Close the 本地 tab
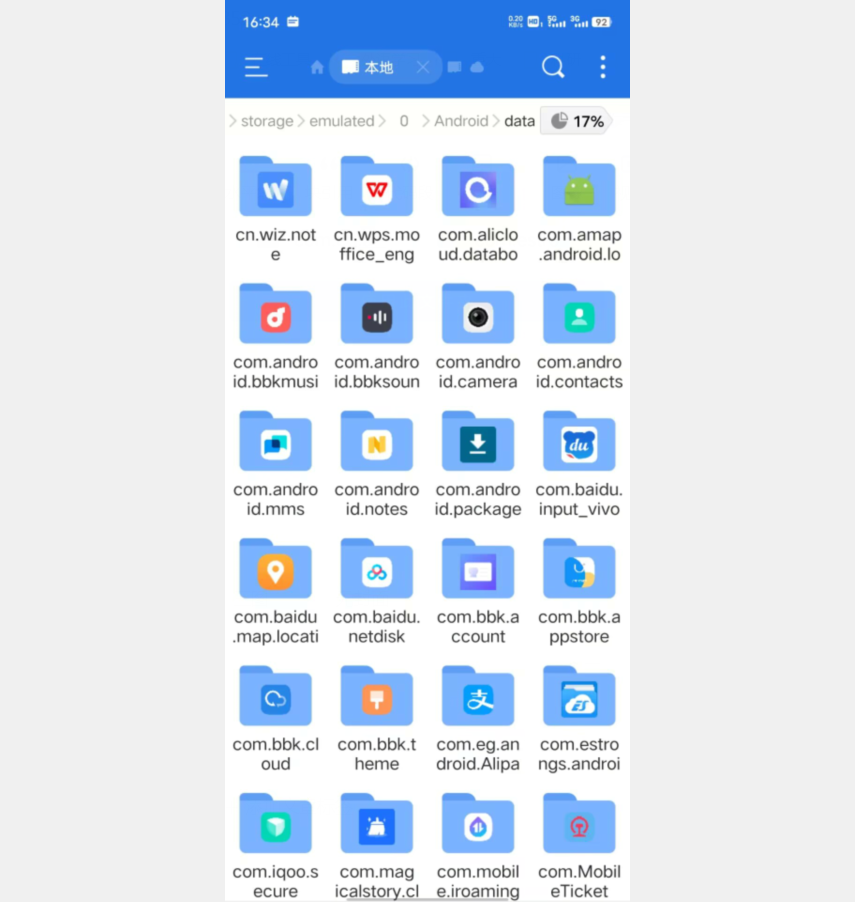Image resolution: width=855 pixels, height=902 pixels. coord(423,67)
